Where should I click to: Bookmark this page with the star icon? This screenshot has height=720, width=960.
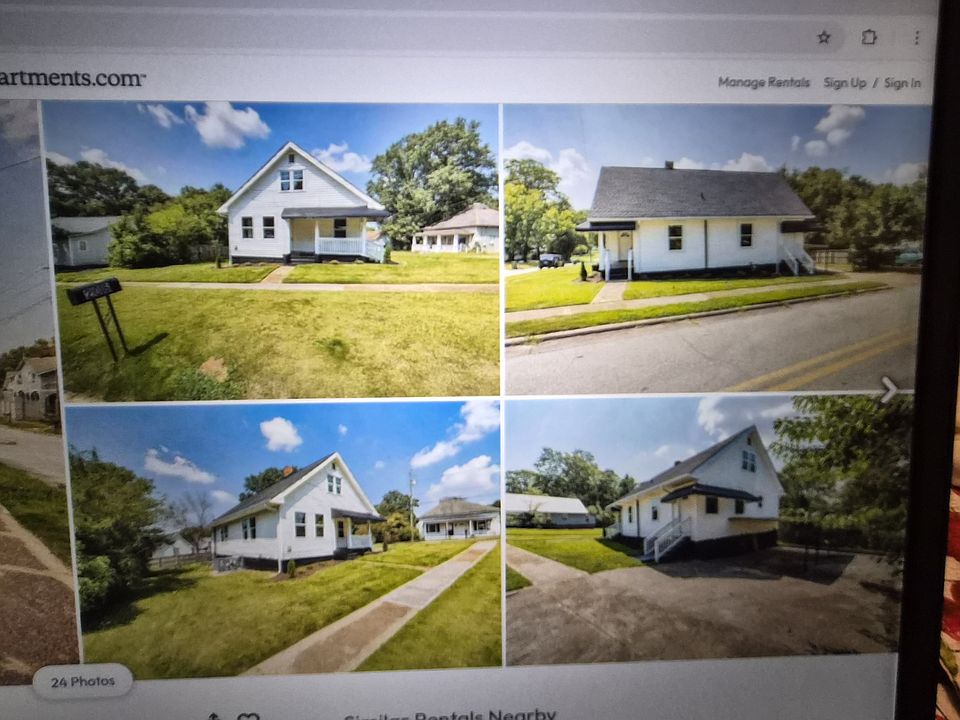[824, 37]
